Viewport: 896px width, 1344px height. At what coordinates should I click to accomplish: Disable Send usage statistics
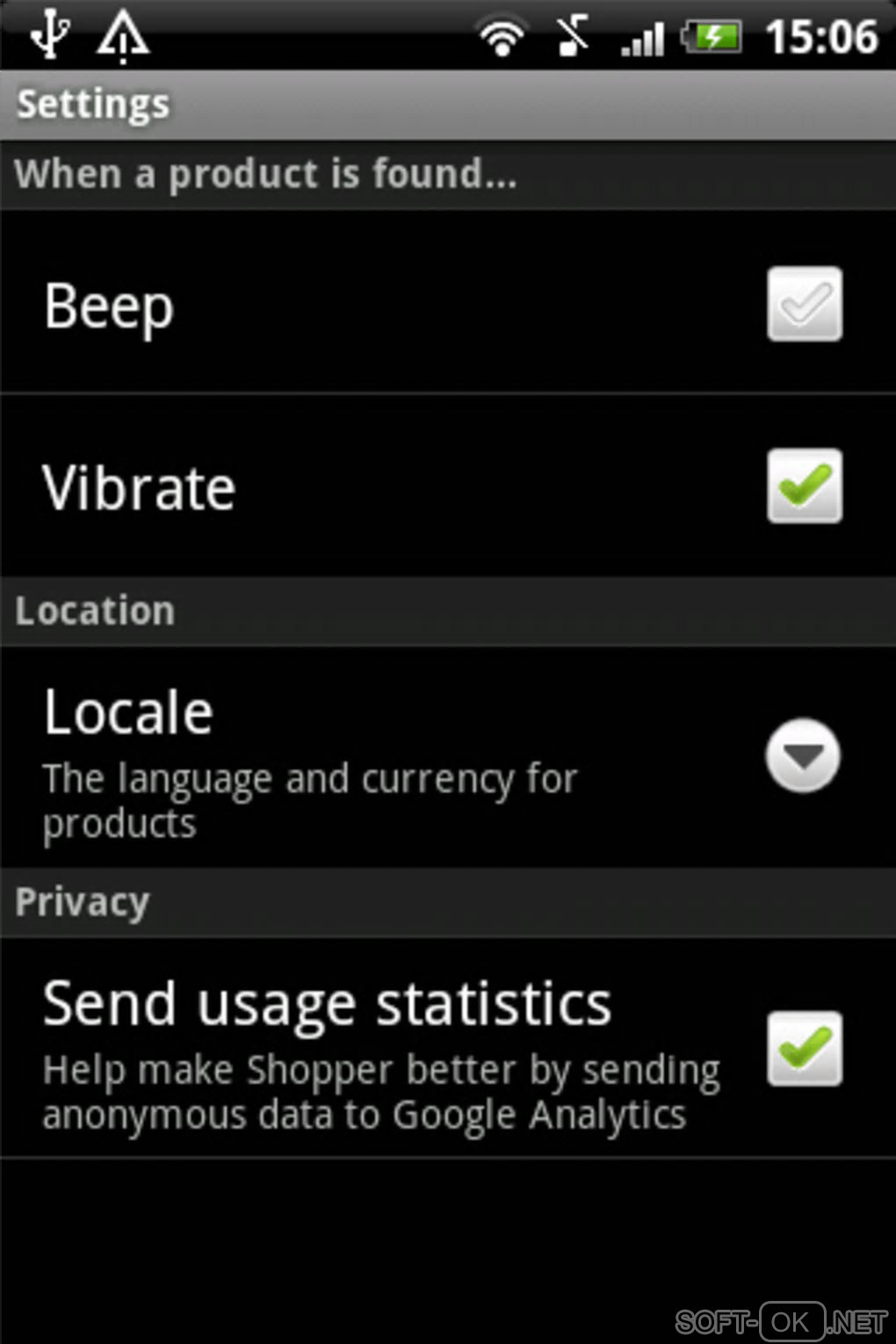coord(804,1049)
